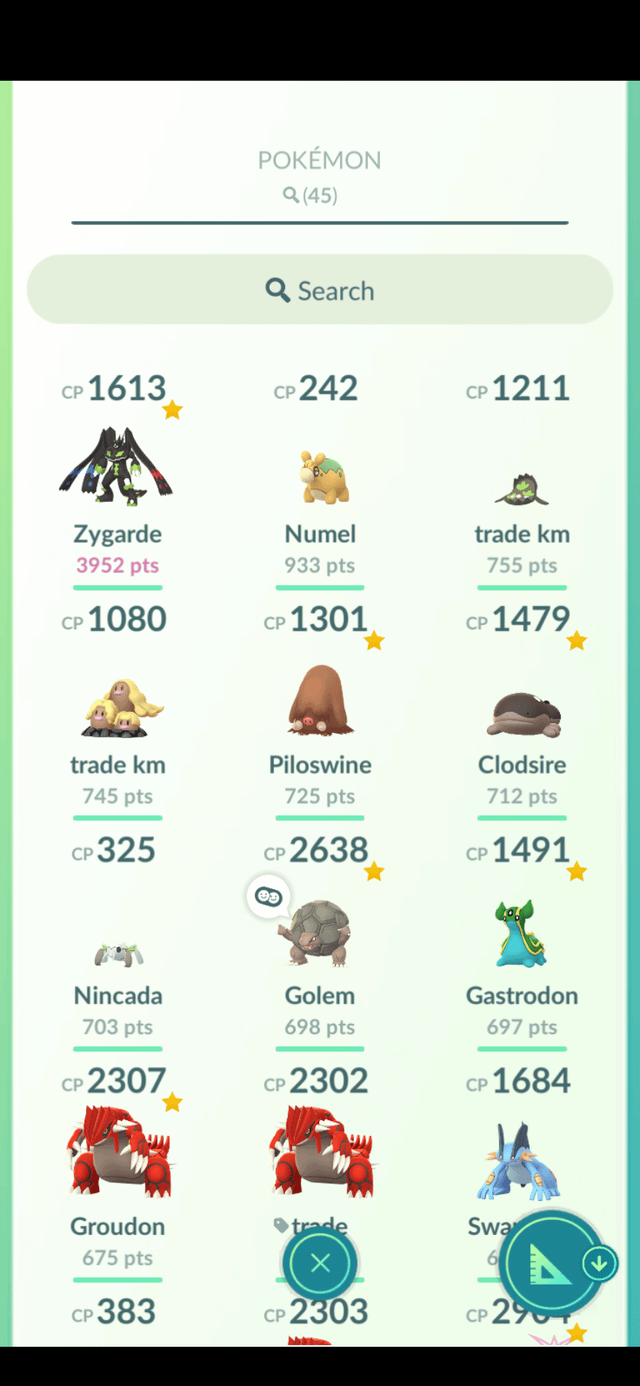Open Piloswine's details
Image resolution: width=640 pixels, height=1386 pixels.
pos(320,700)
